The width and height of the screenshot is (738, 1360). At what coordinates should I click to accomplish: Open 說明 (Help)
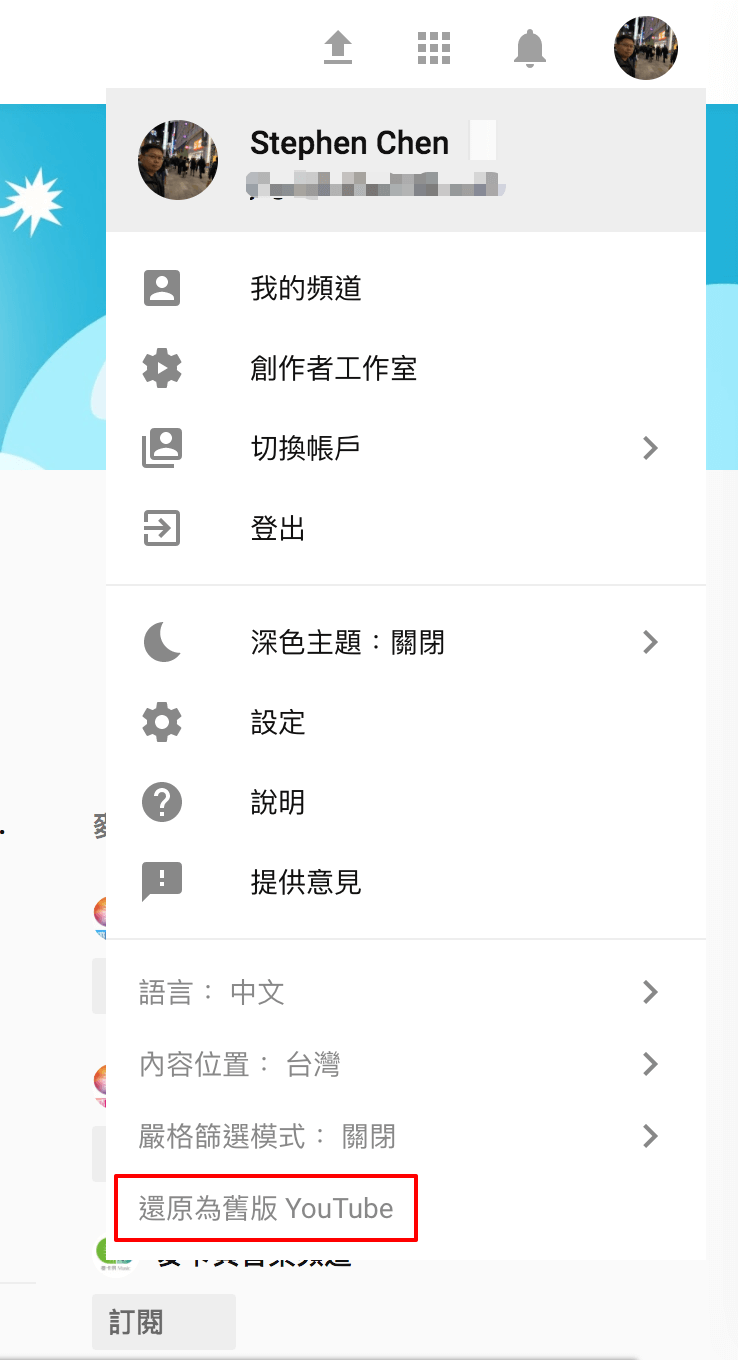point(278,802)
